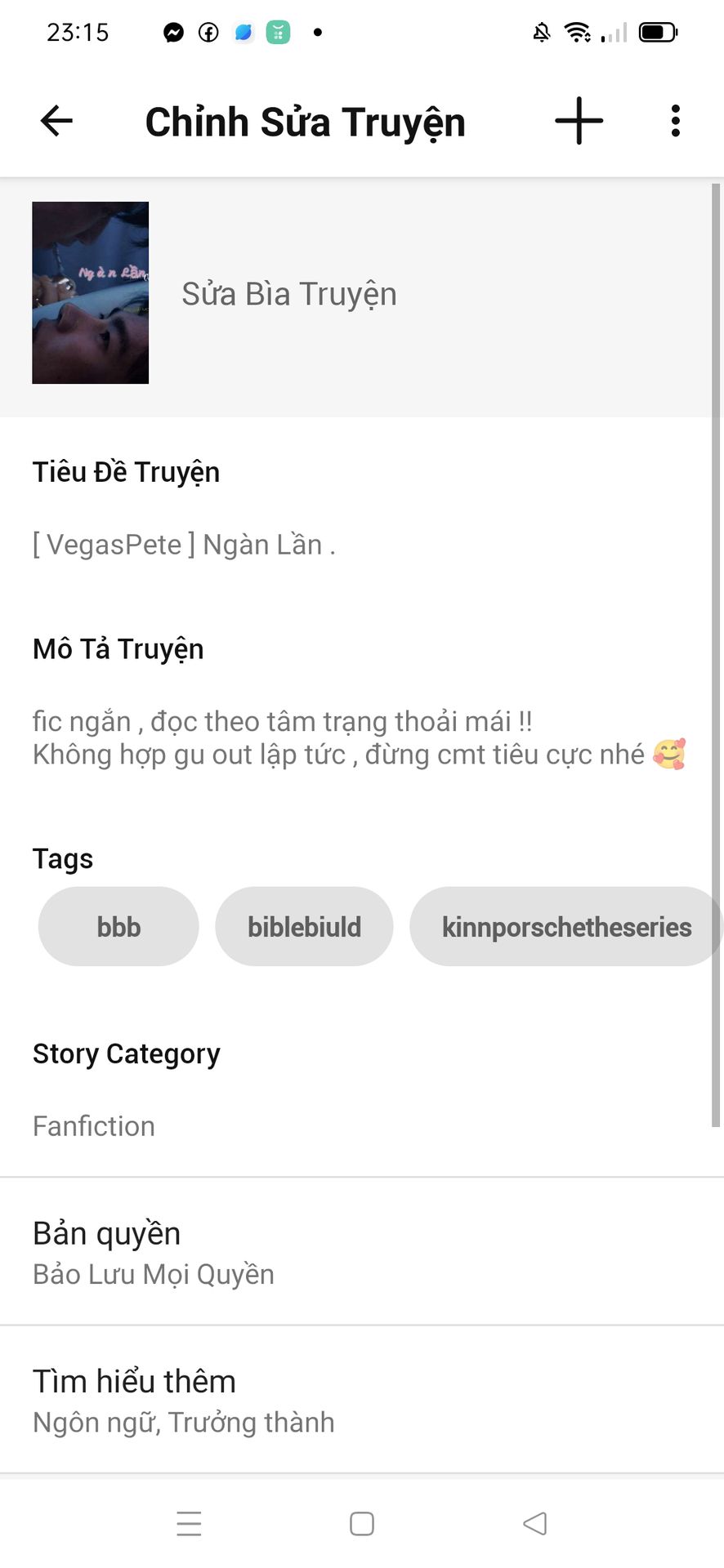Change Story Category from Fanfiction
Screen dimensions: 724x1568
click(94, 1126)
